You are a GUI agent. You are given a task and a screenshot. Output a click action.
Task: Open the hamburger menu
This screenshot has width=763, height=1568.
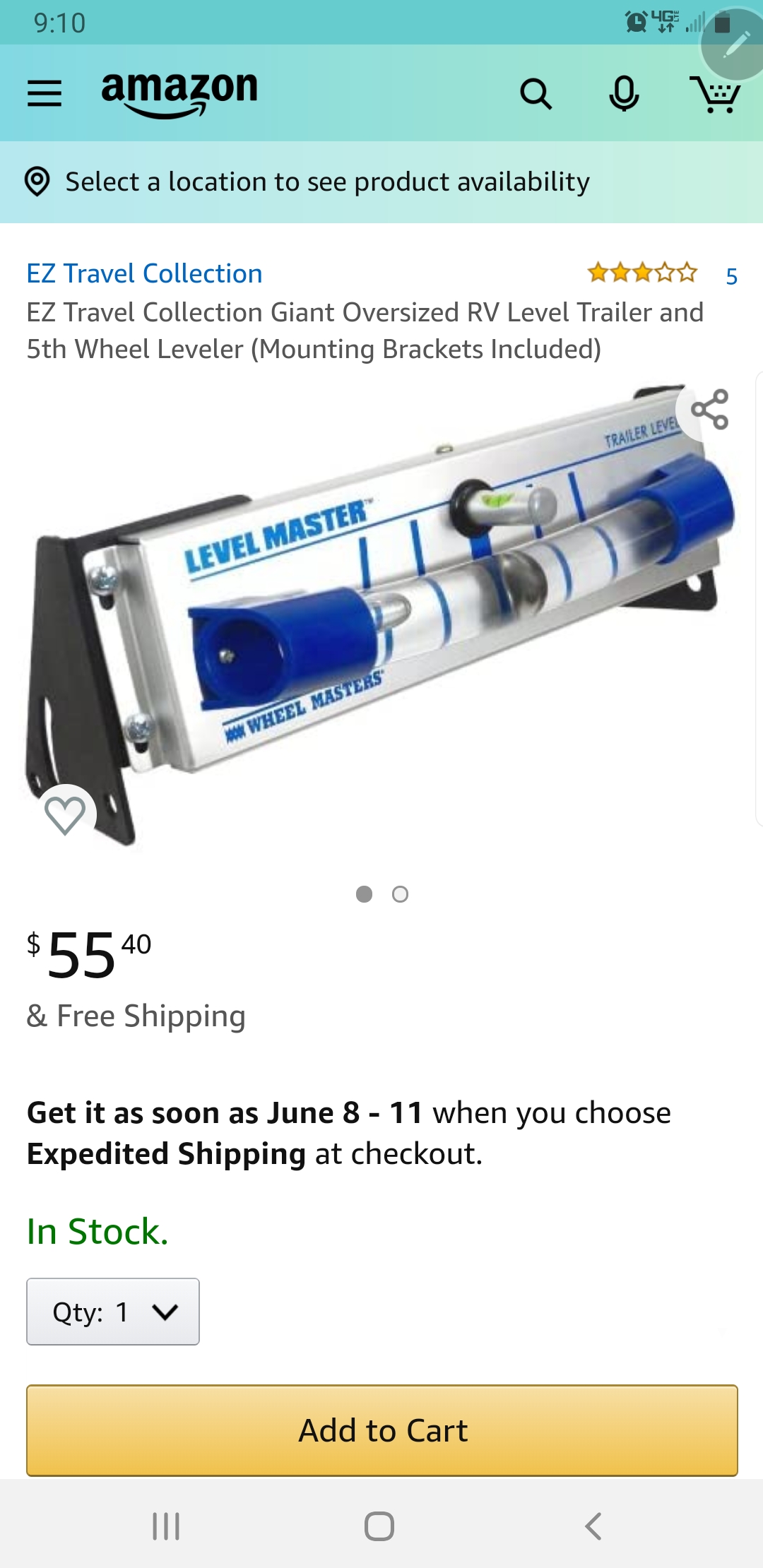pos(45,93)
